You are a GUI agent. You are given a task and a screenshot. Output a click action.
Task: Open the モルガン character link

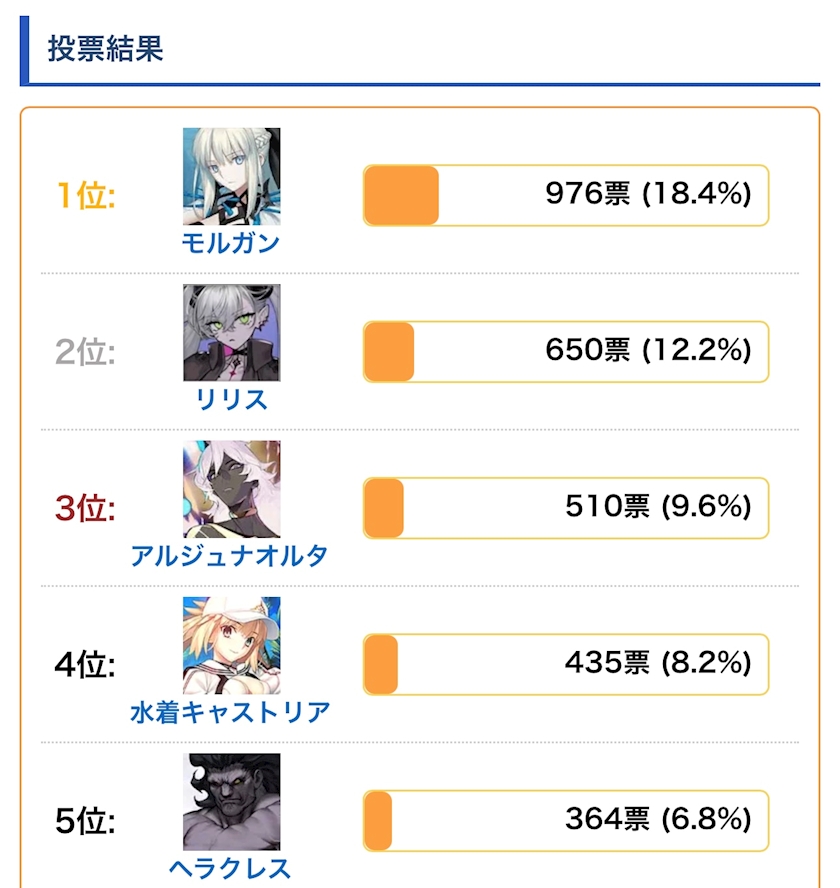(x=231, y=244)
